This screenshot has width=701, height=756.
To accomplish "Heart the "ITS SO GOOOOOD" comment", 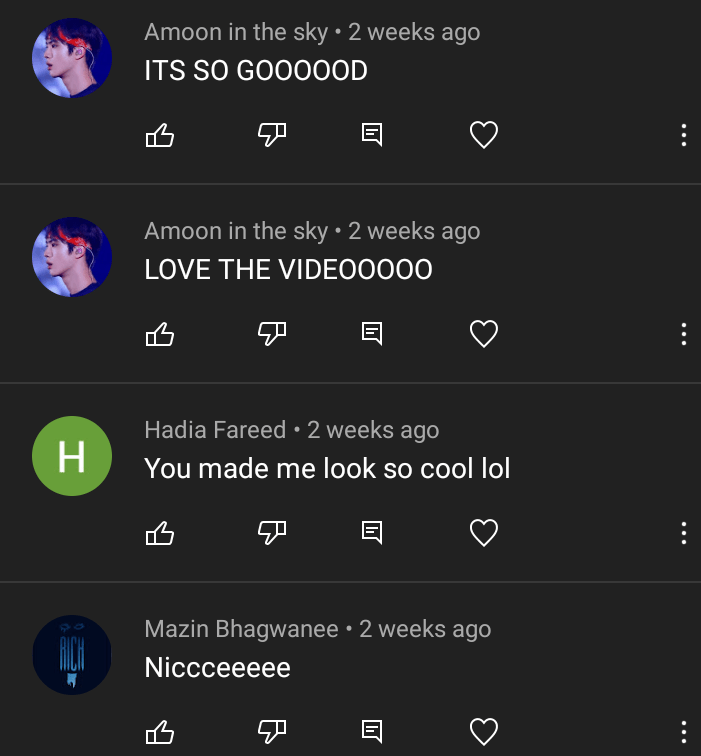I will pyautogui.click(x=484, y=135).
